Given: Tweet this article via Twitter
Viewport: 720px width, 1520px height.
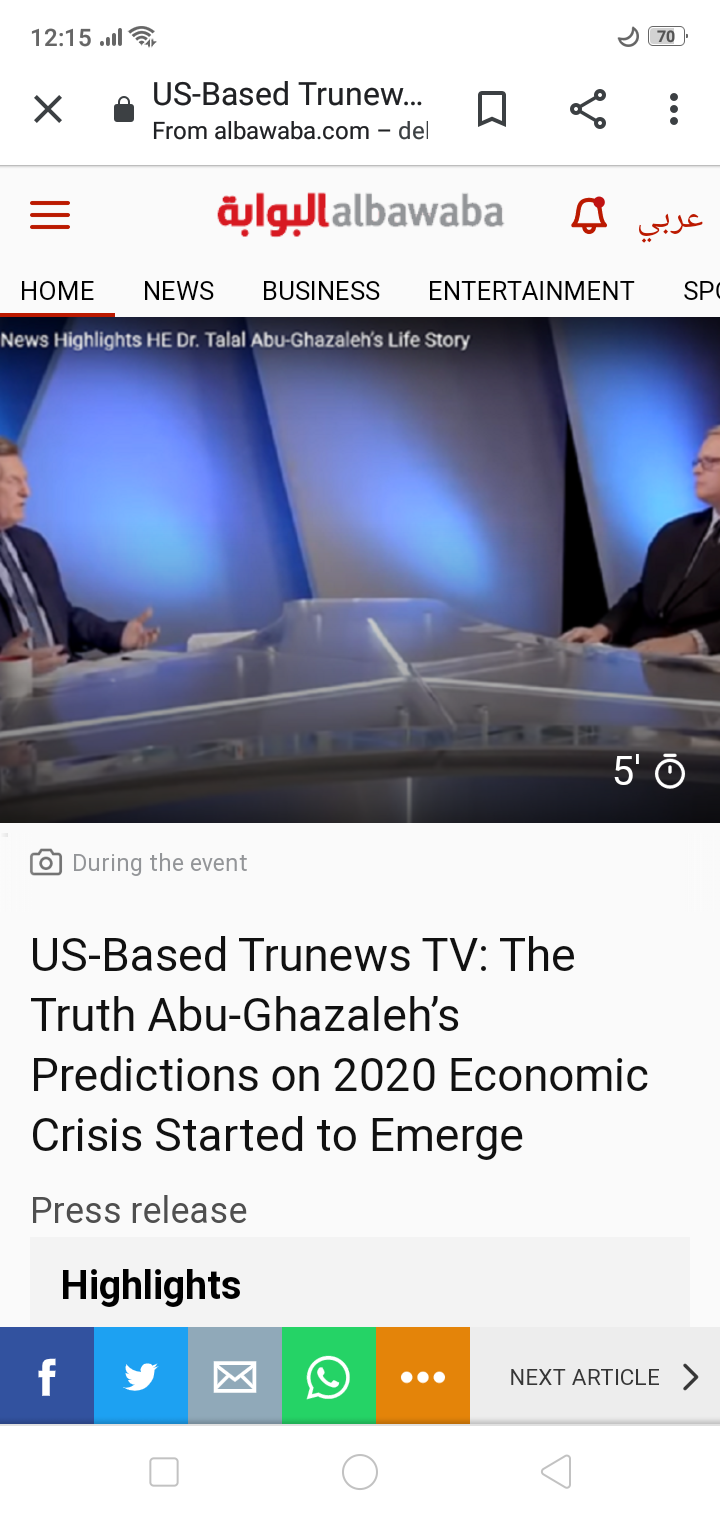Looking at the screenshot, I should pyautogui.click(x=141, y=1376).
